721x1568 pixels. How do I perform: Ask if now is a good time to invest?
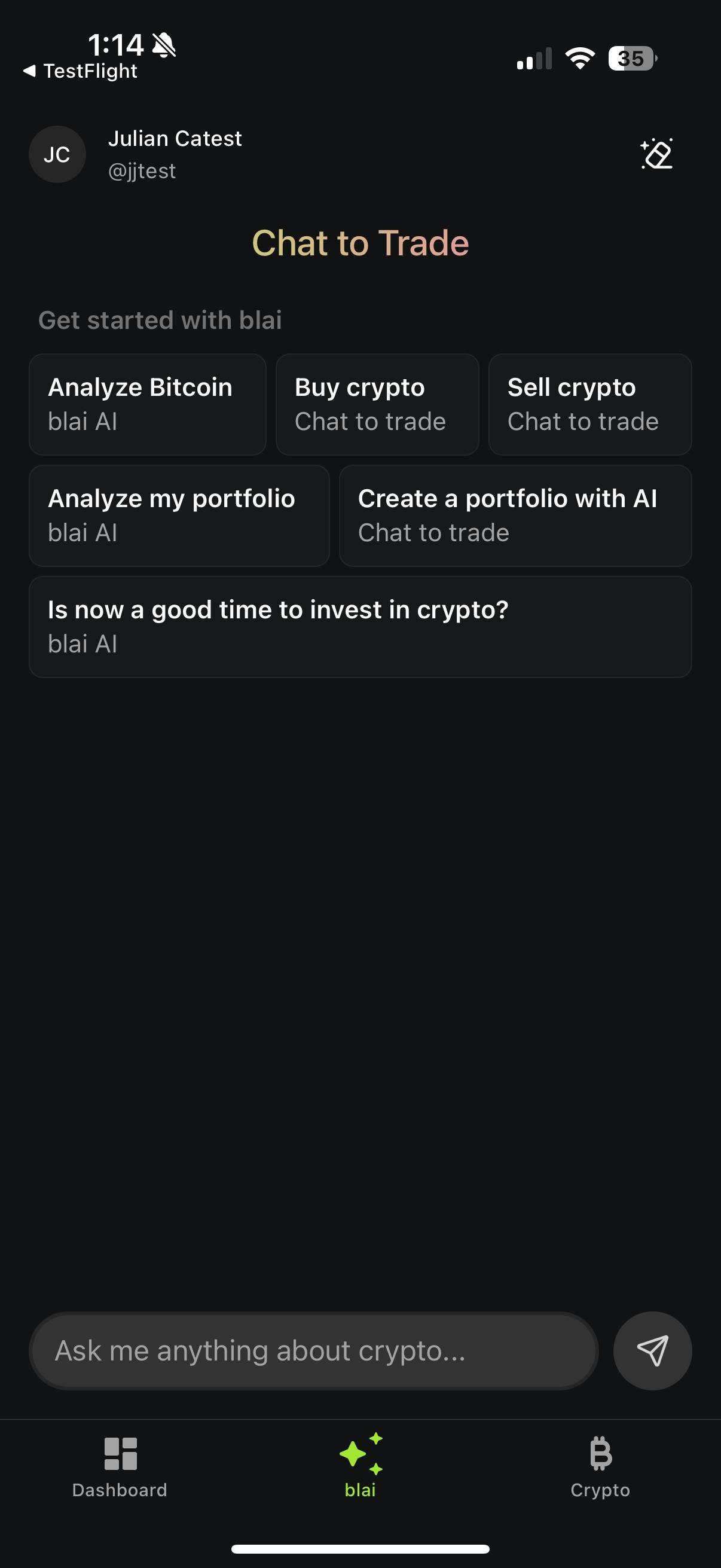[360, 626]
